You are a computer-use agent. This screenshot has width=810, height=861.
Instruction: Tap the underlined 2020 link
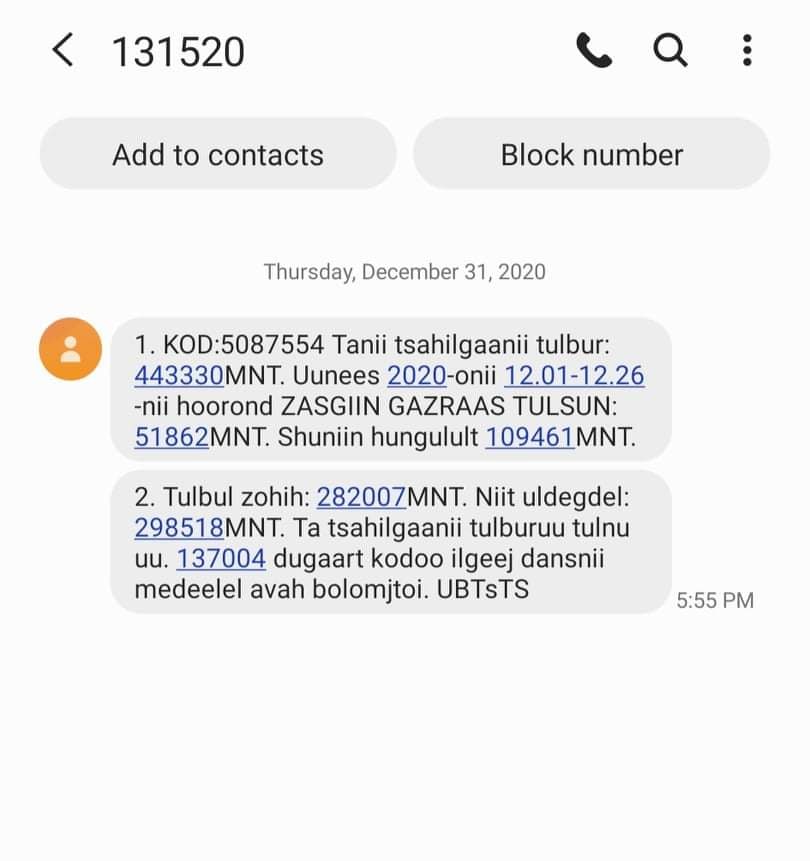tap(416, 376)
